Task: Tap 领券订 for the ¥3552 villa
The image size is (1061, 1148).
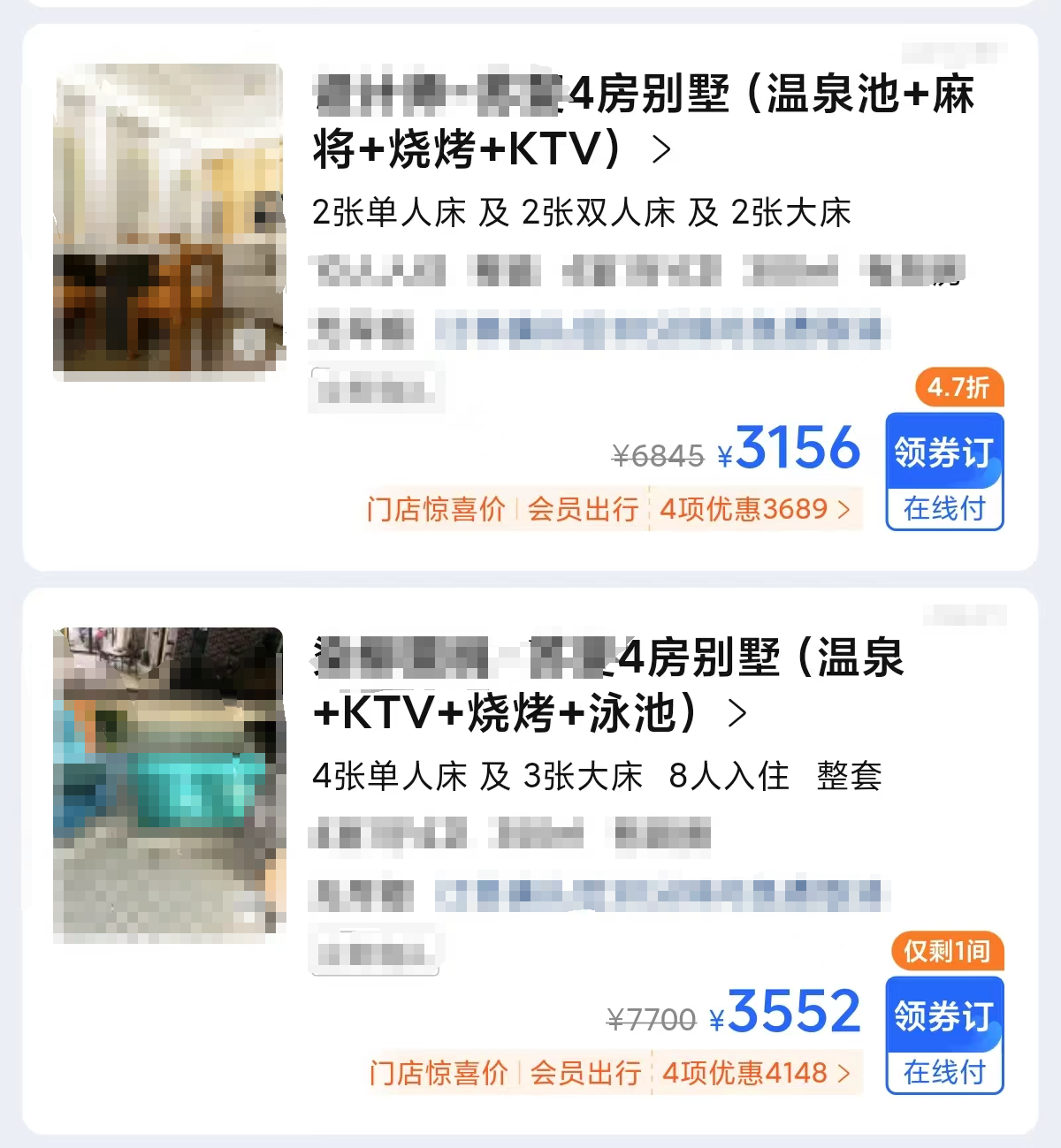Action: coord(944,1017)
